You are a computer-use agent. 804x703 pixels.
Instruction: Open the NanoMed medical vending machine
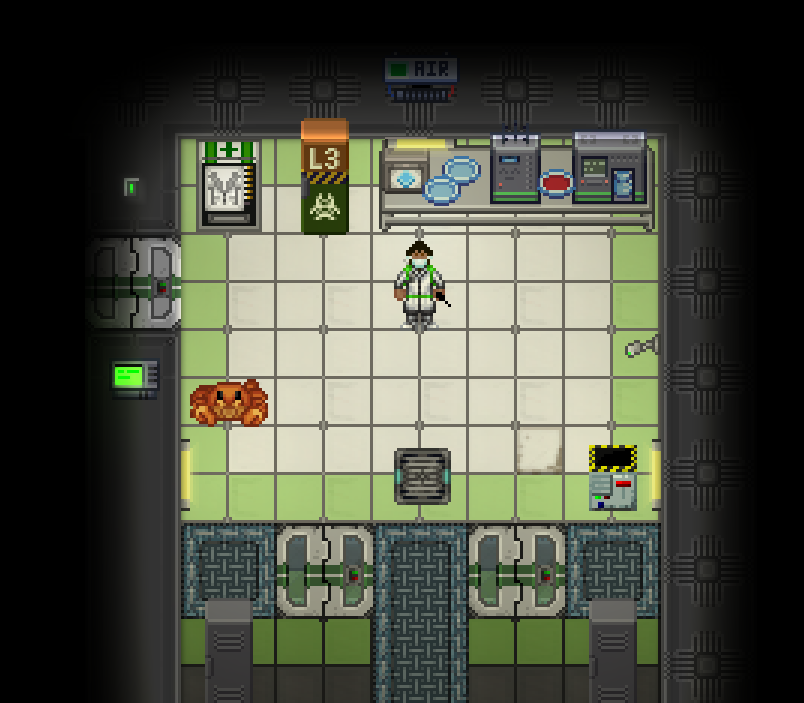pyautogui.click(x=229, y=184)
